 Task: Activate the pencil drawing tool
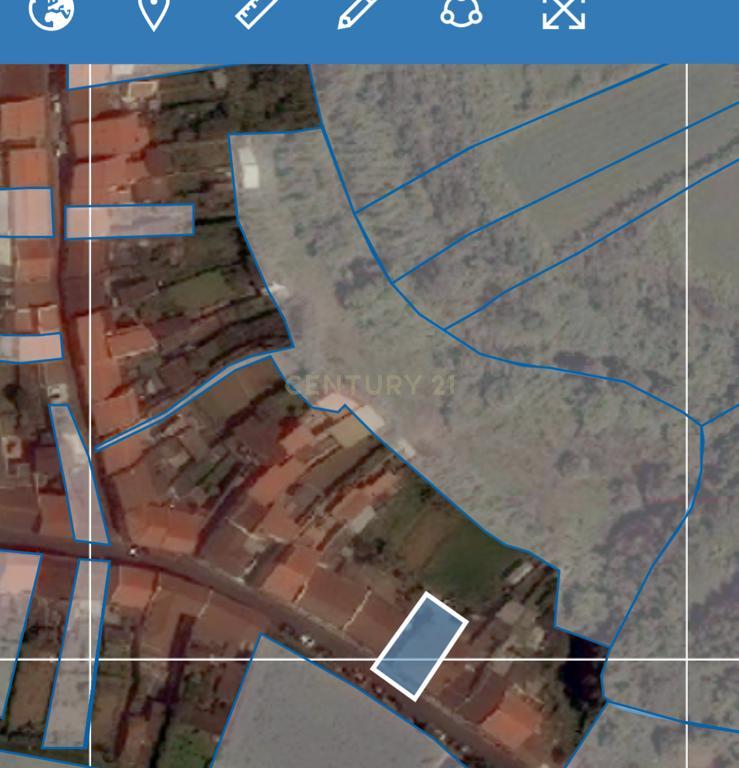(358, 12)
